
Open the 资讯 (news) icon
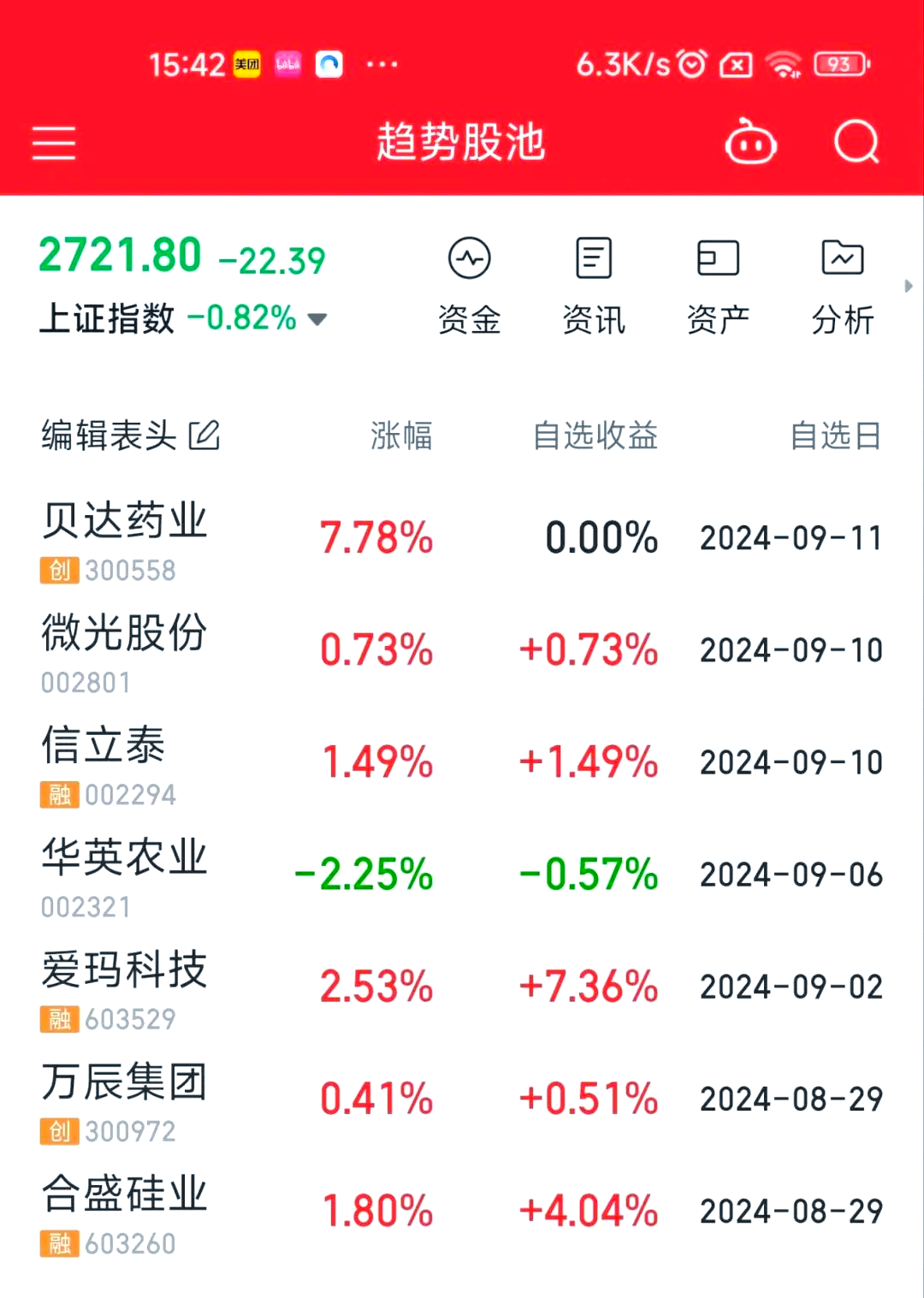(x=593, y=258)
